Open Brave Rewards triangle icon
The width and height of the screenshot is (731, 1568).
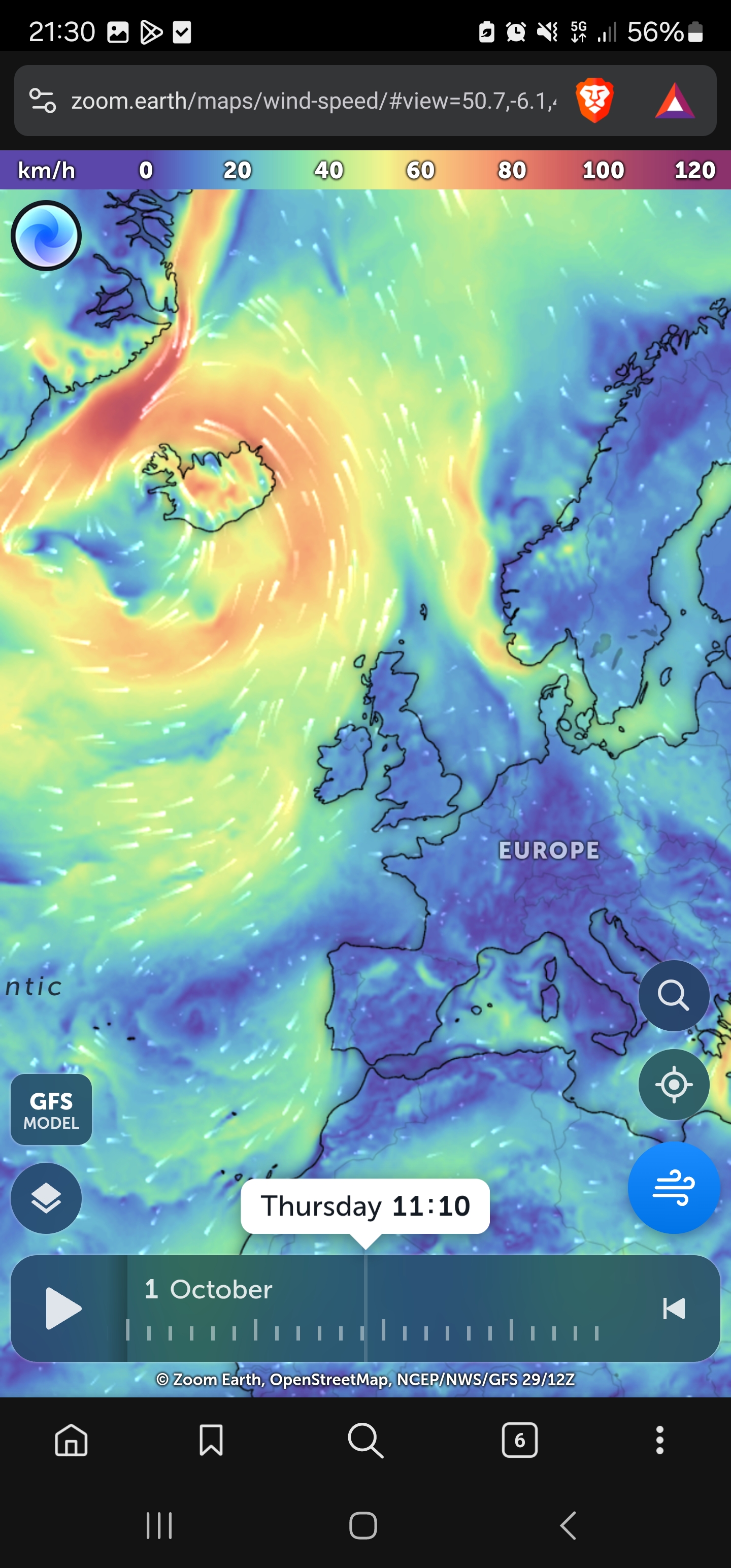[x=674, y=101]
